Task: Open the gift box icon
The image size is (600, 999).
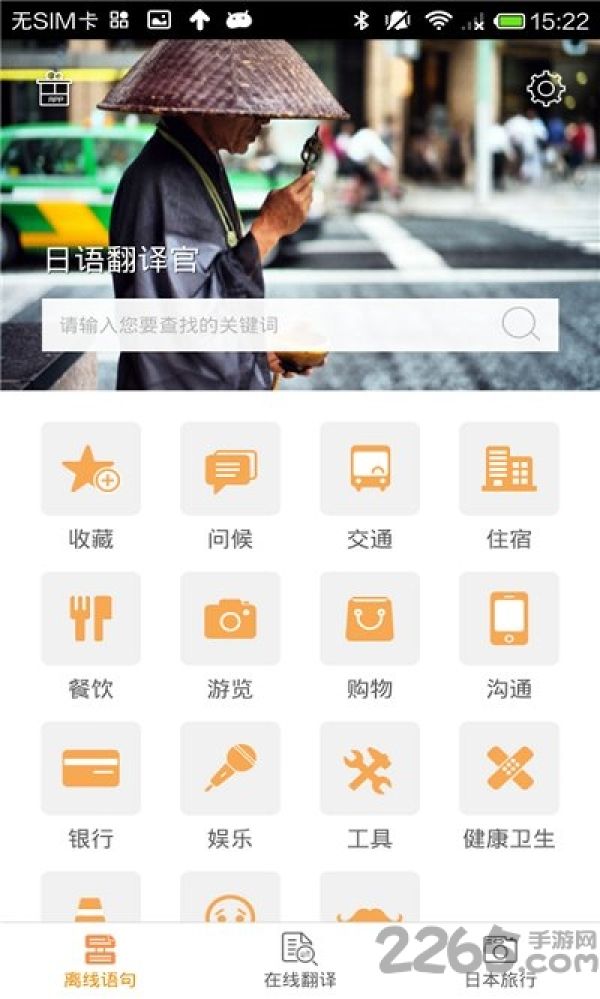Action: point(54,89)
